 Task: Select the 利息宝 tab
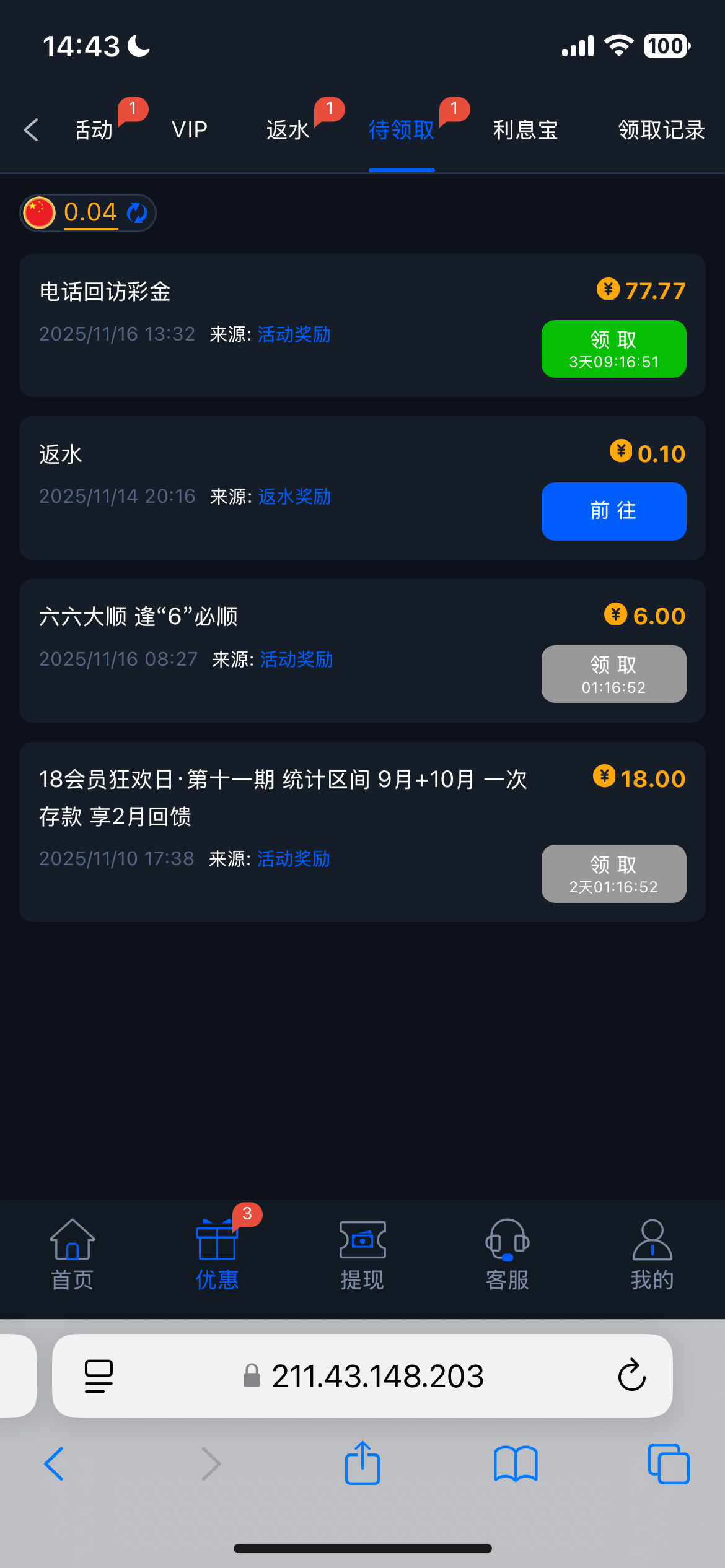525,130
